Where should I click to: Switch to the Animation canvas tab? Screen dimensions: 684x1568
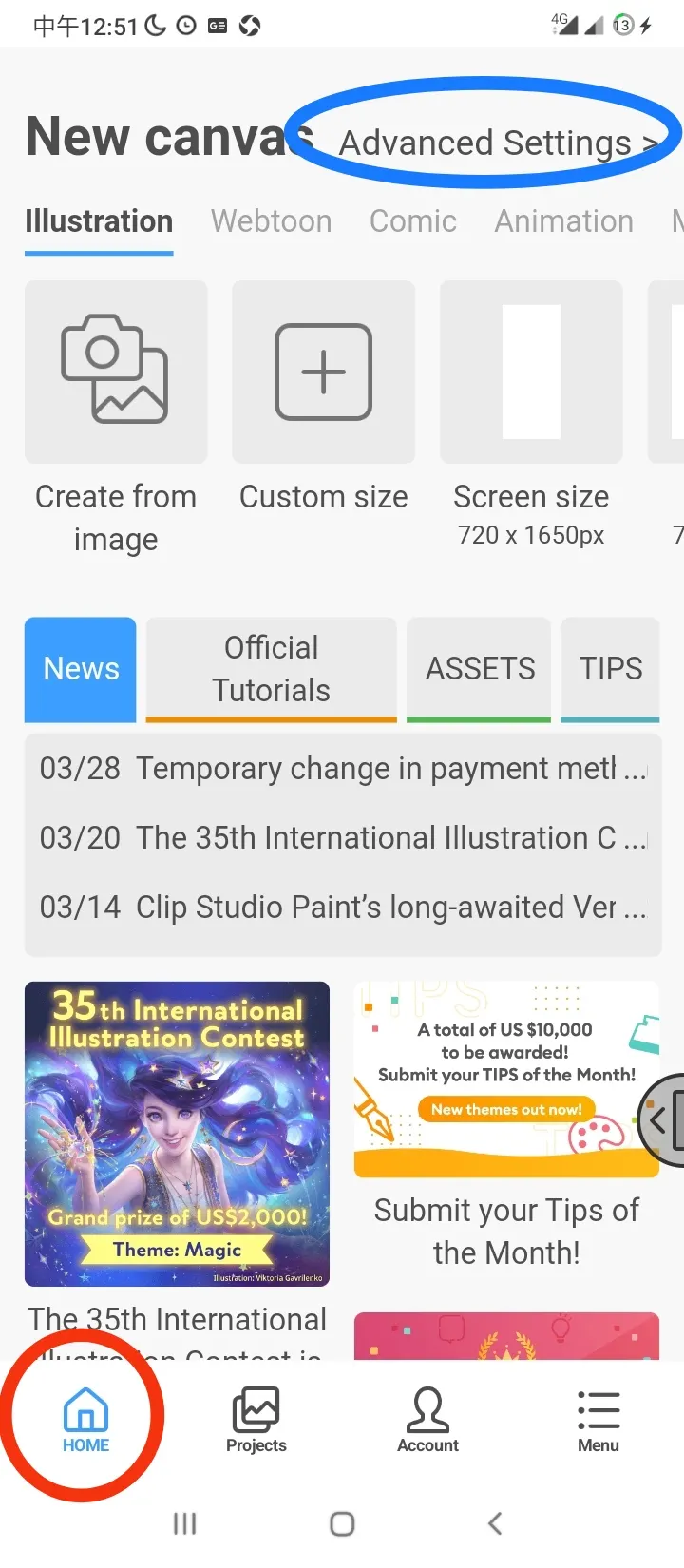pos(563,220)
